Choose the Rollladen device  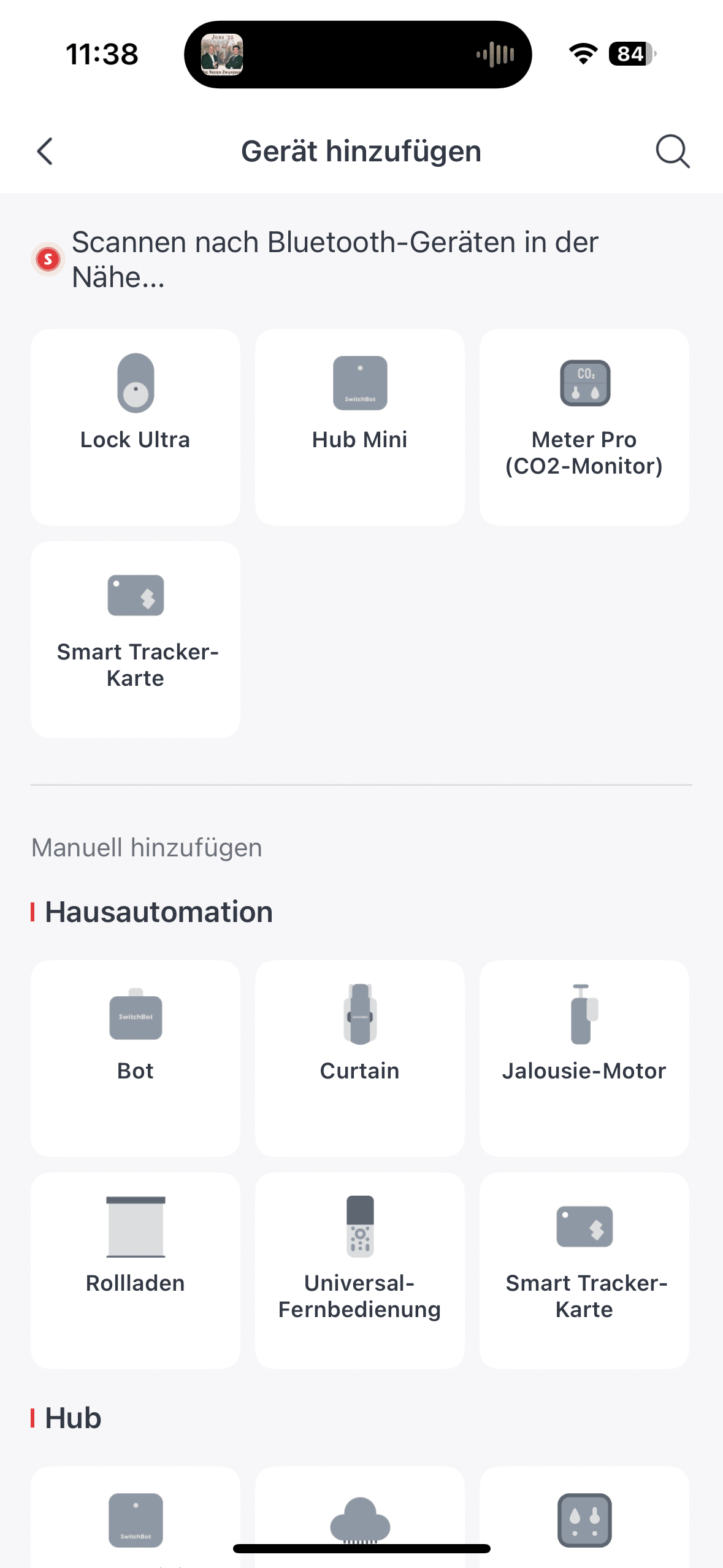tap(135, 1270)
